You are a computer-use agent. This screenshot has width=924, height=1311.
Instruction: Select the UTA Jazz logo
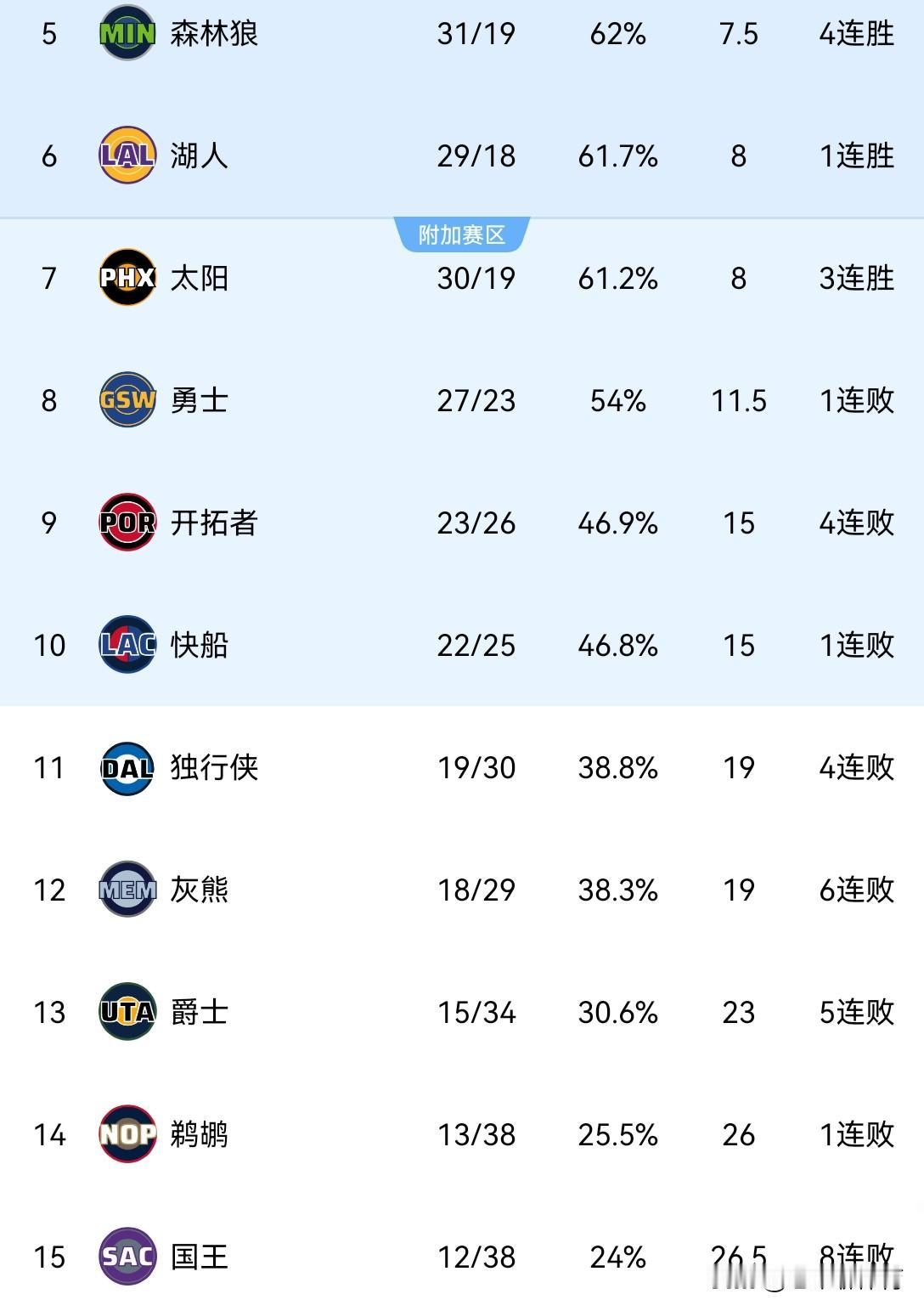click(x=127, y=1013)
